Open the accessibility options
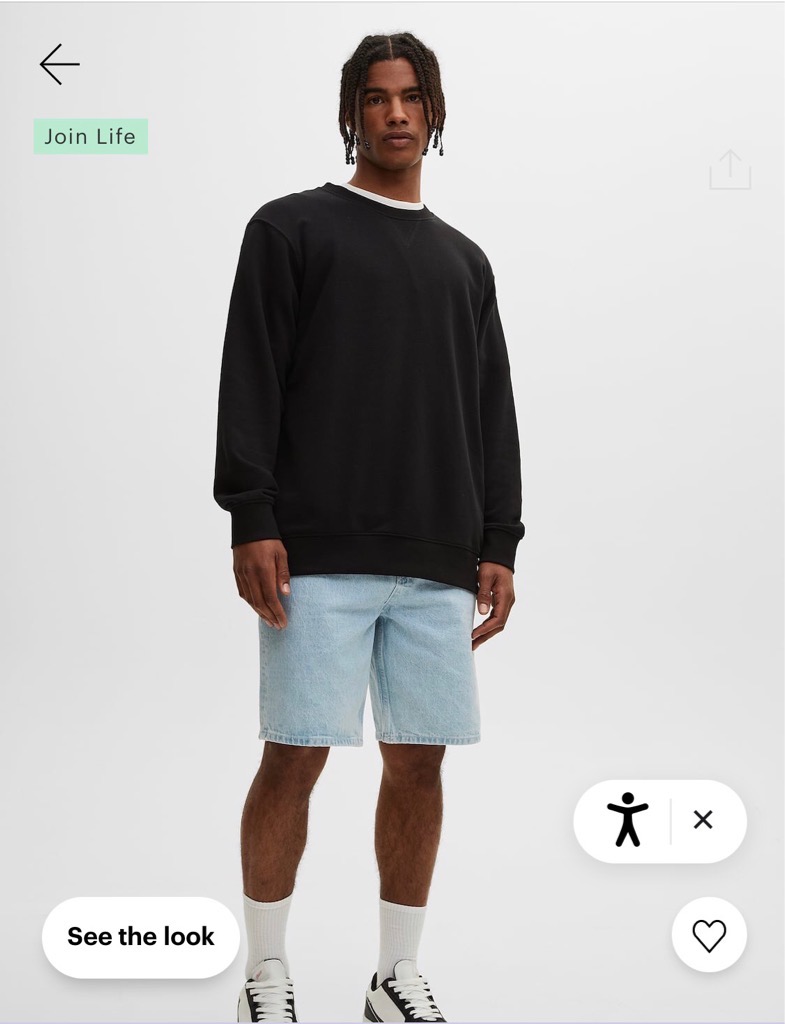The image size is (785, 1024). [627, 821]
